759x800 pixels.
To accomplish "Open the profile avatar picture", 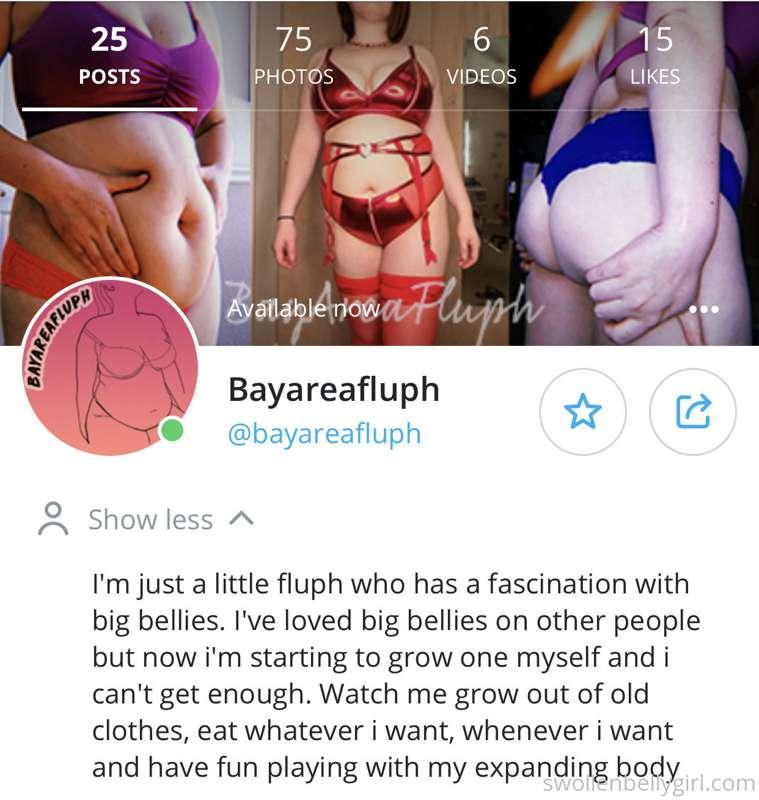I will pyautogui.click(x=109, y=366).
